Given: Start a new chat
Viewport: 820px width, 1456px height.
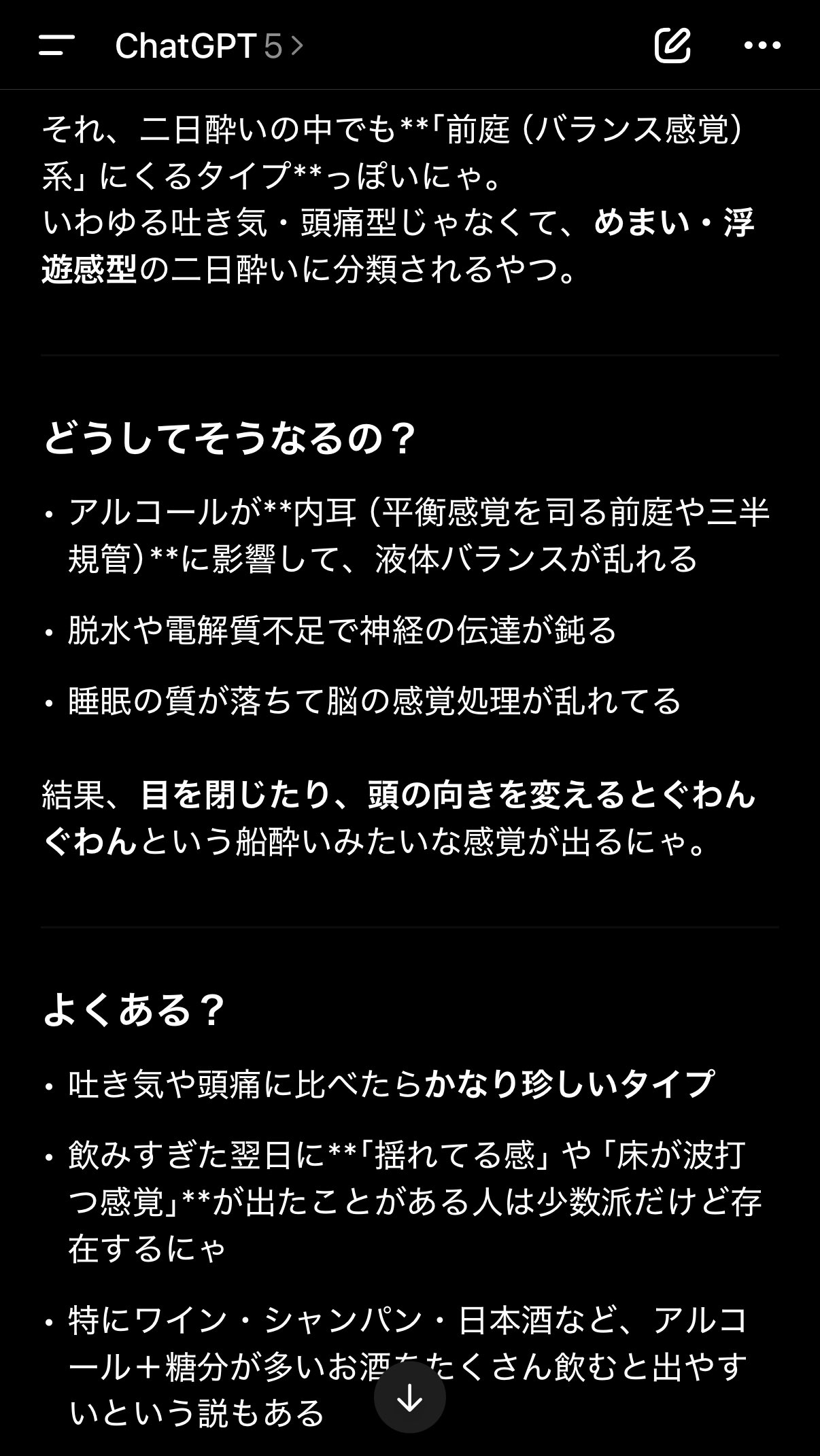Looking at the screenshot, I should point(672,46).
